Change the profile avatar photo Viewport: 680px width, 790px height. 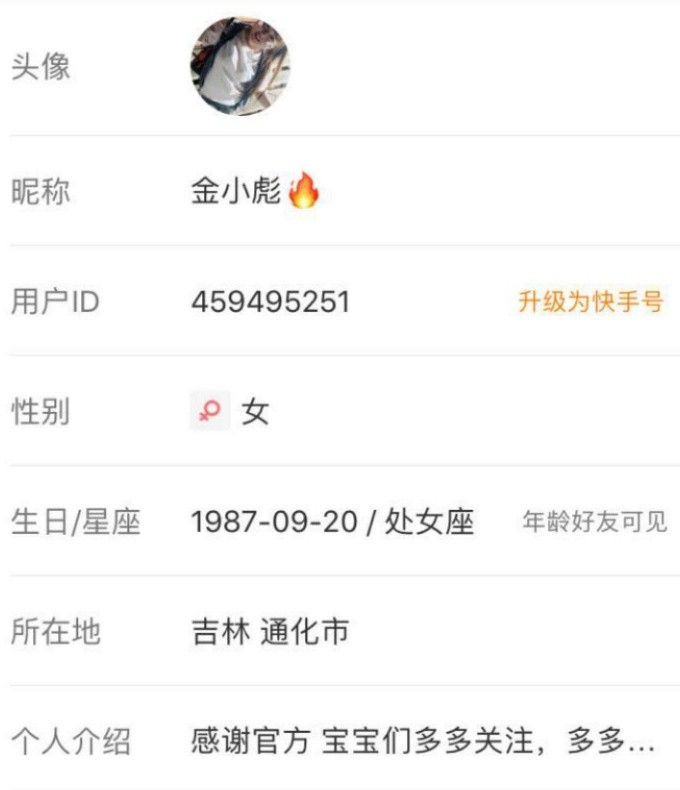(239, 66)
